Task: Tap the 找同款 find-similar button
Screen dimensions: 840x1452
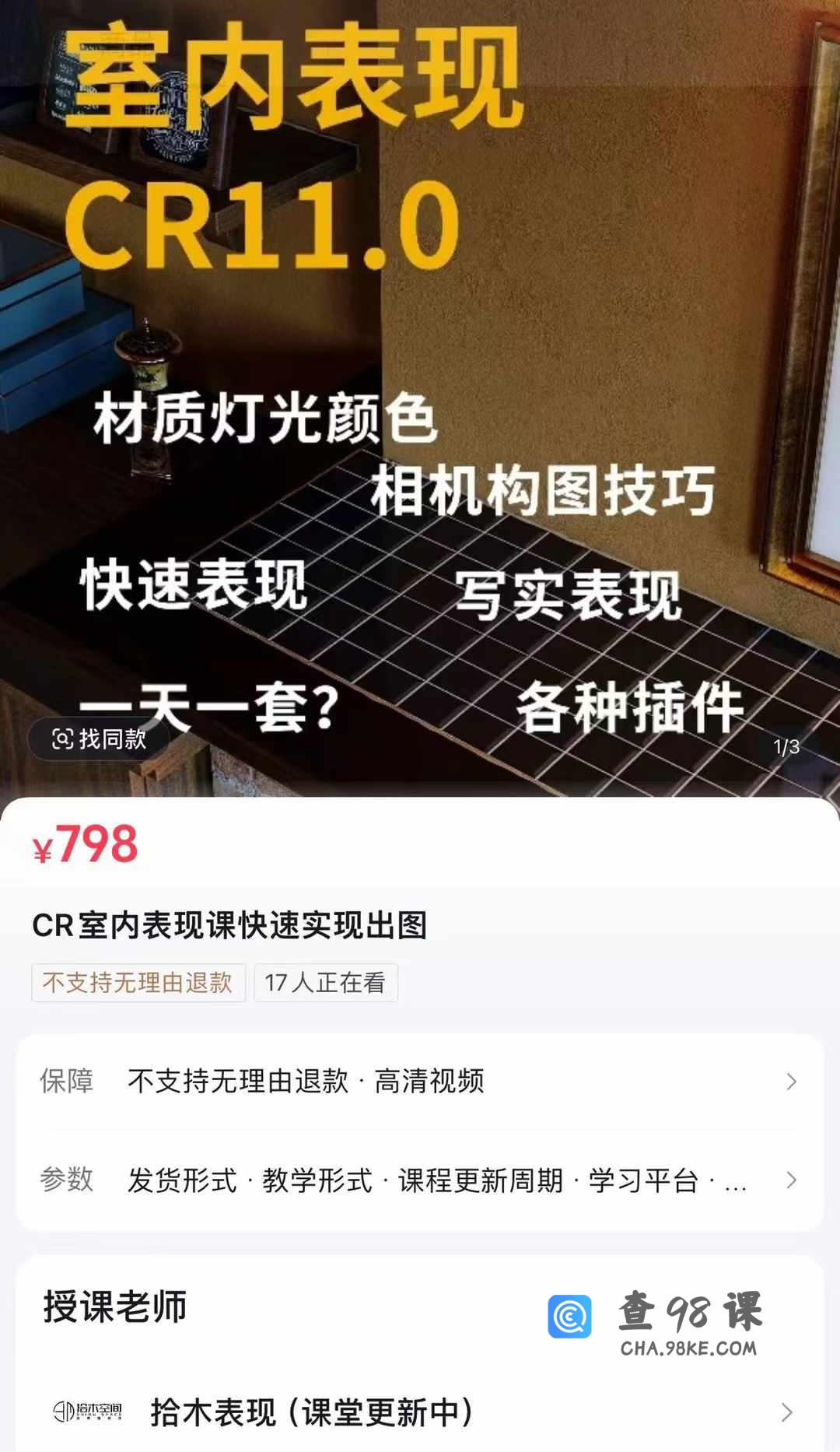Action: click(99, 739)
